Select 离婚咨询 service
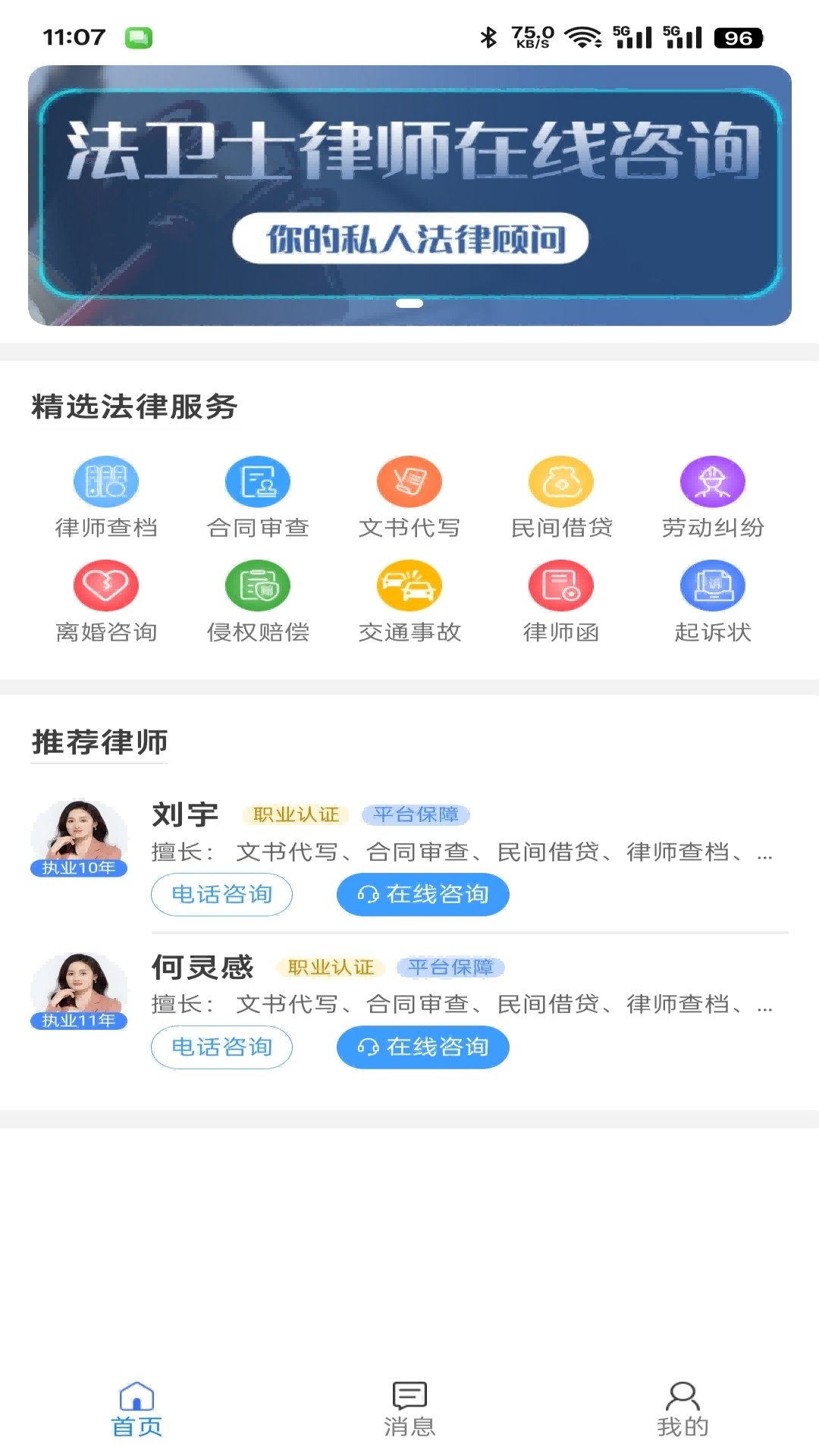819x1456 pixels. click(x=106, y=601)
